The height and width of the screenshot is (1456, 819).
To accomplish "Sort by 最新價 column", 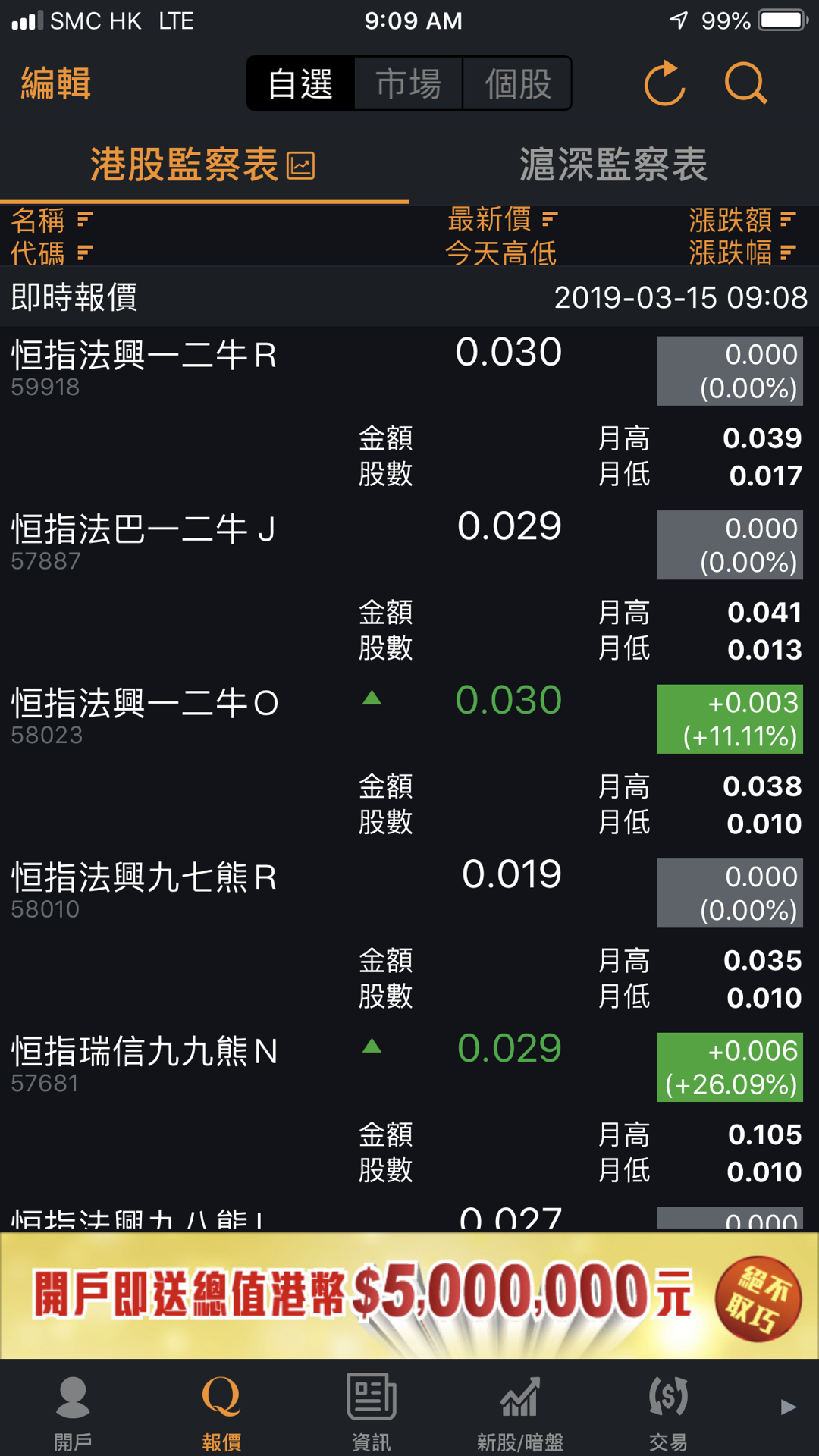I will click(503, 219).
